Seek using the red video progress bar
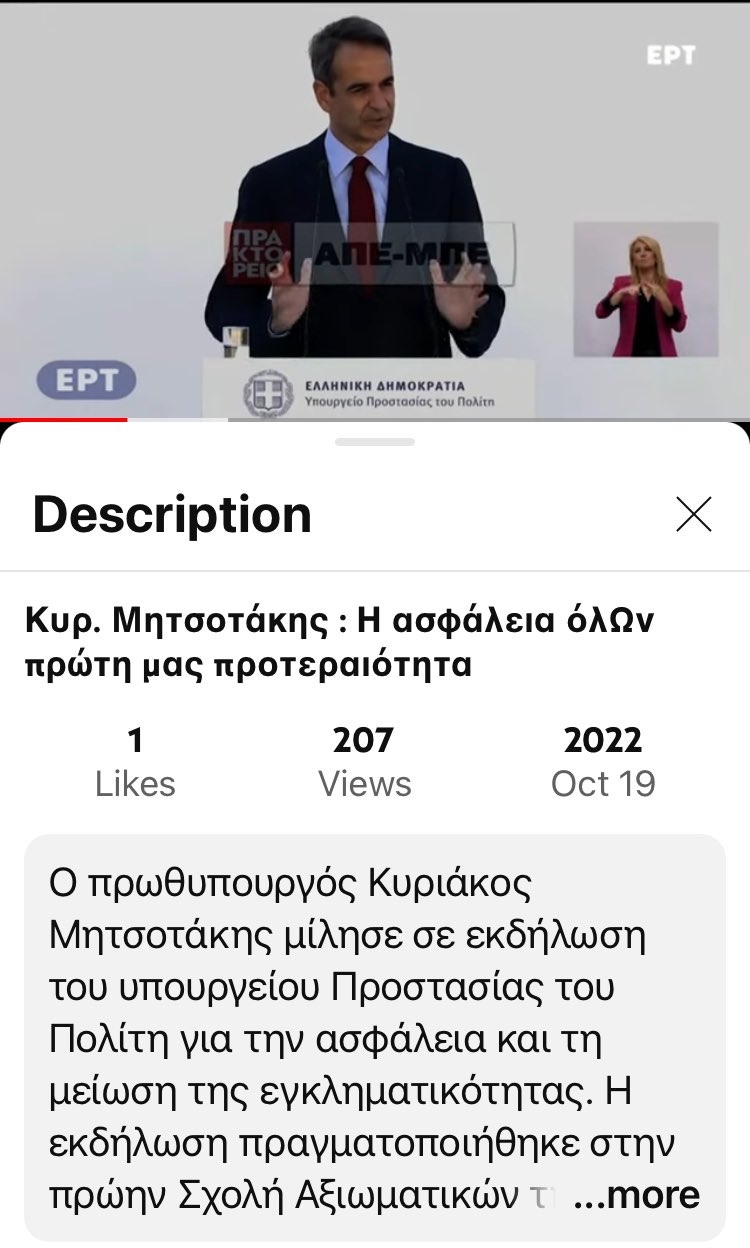Image resolution: width=750 pixels, height=1248 pixels. 64,419
